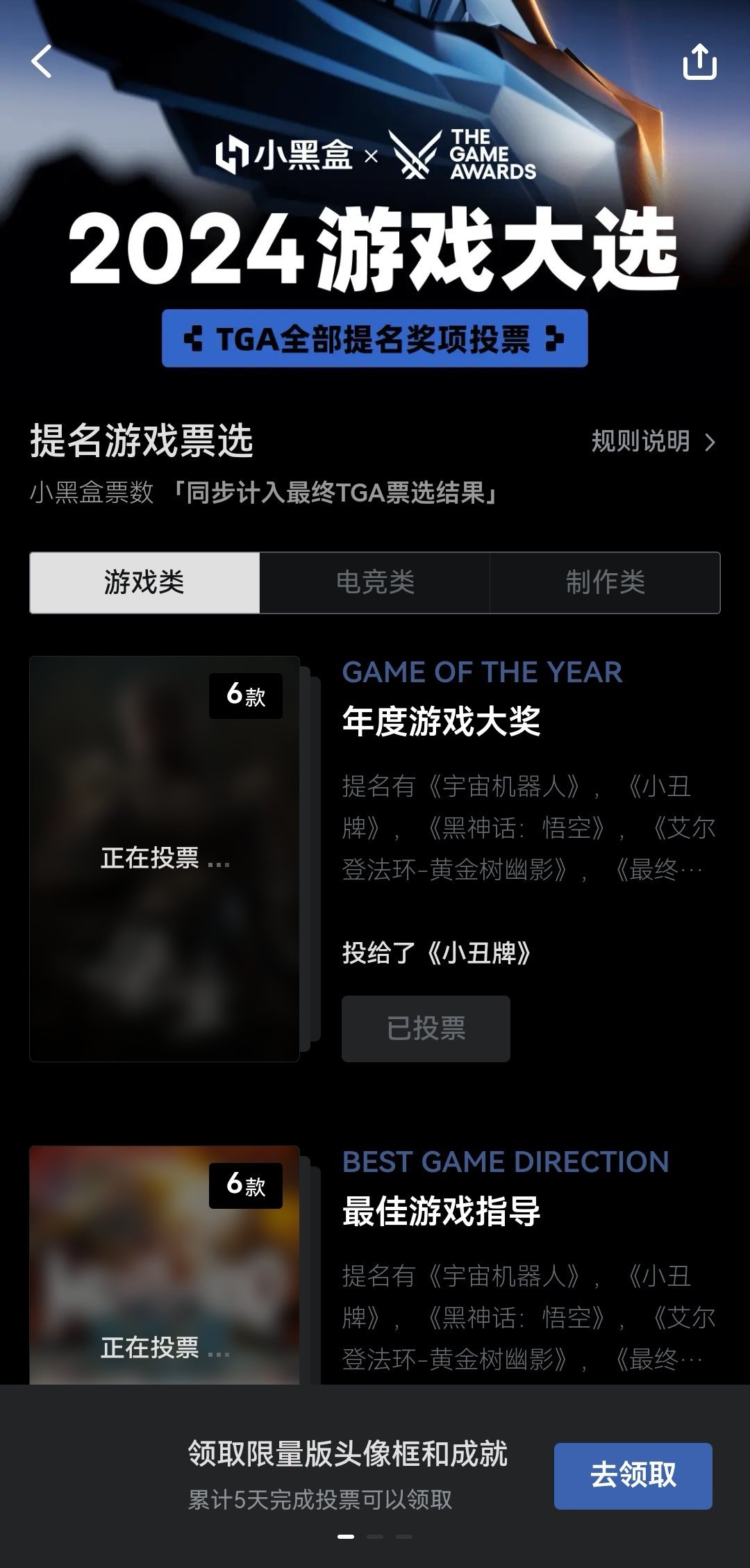Screen dimensions: 750x1568
Task: Open 规则说明 rules explanation
Action: point(653,442)
